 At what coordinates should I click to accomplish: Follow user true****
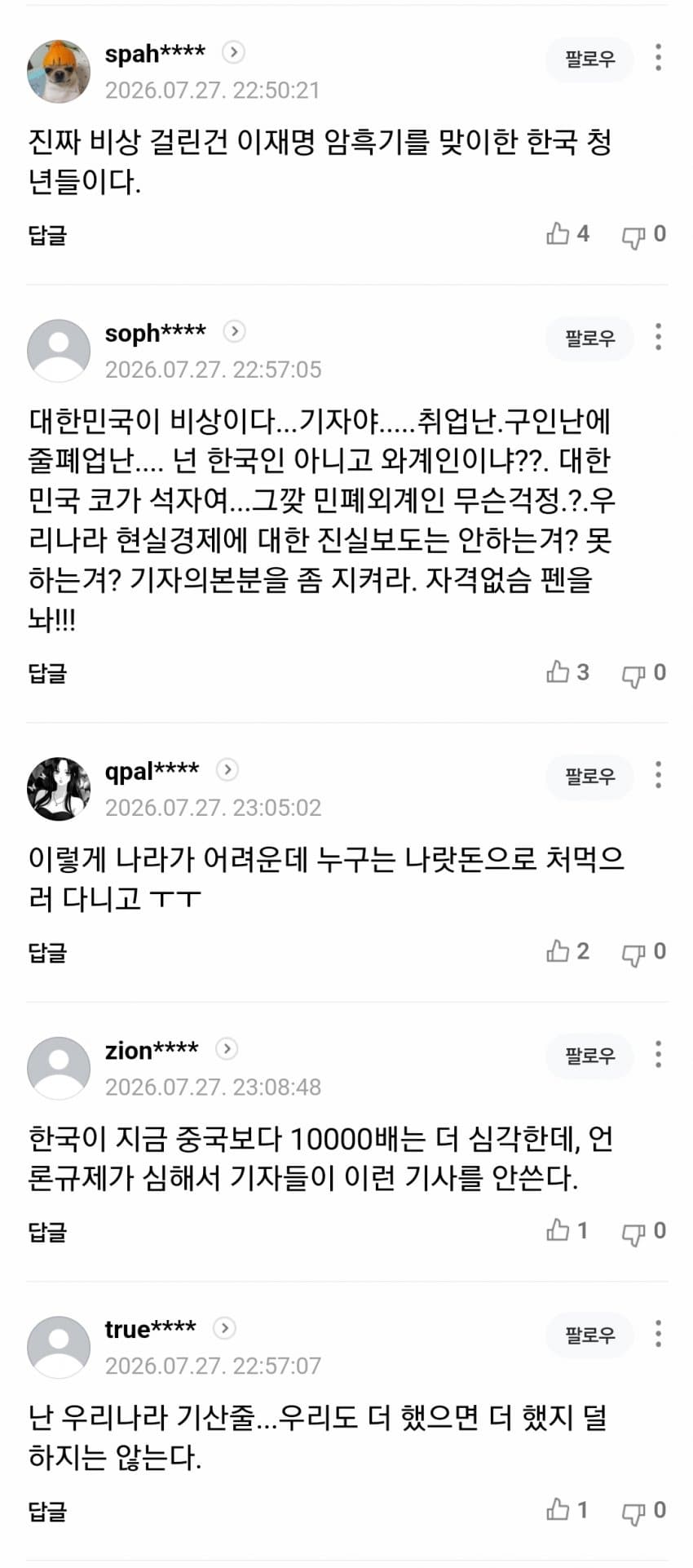(589, 1335)
